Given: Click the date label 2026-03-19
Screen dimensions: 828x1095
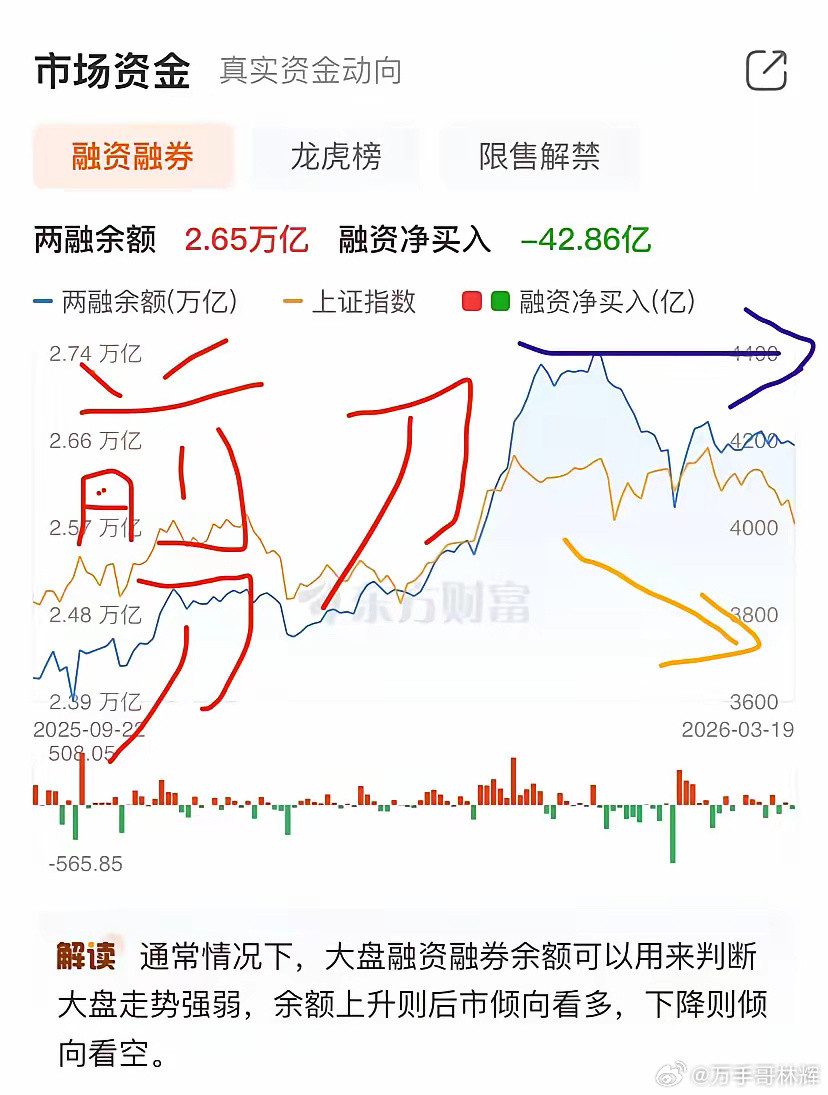Looking at the screenshot, I should (740, 731).
